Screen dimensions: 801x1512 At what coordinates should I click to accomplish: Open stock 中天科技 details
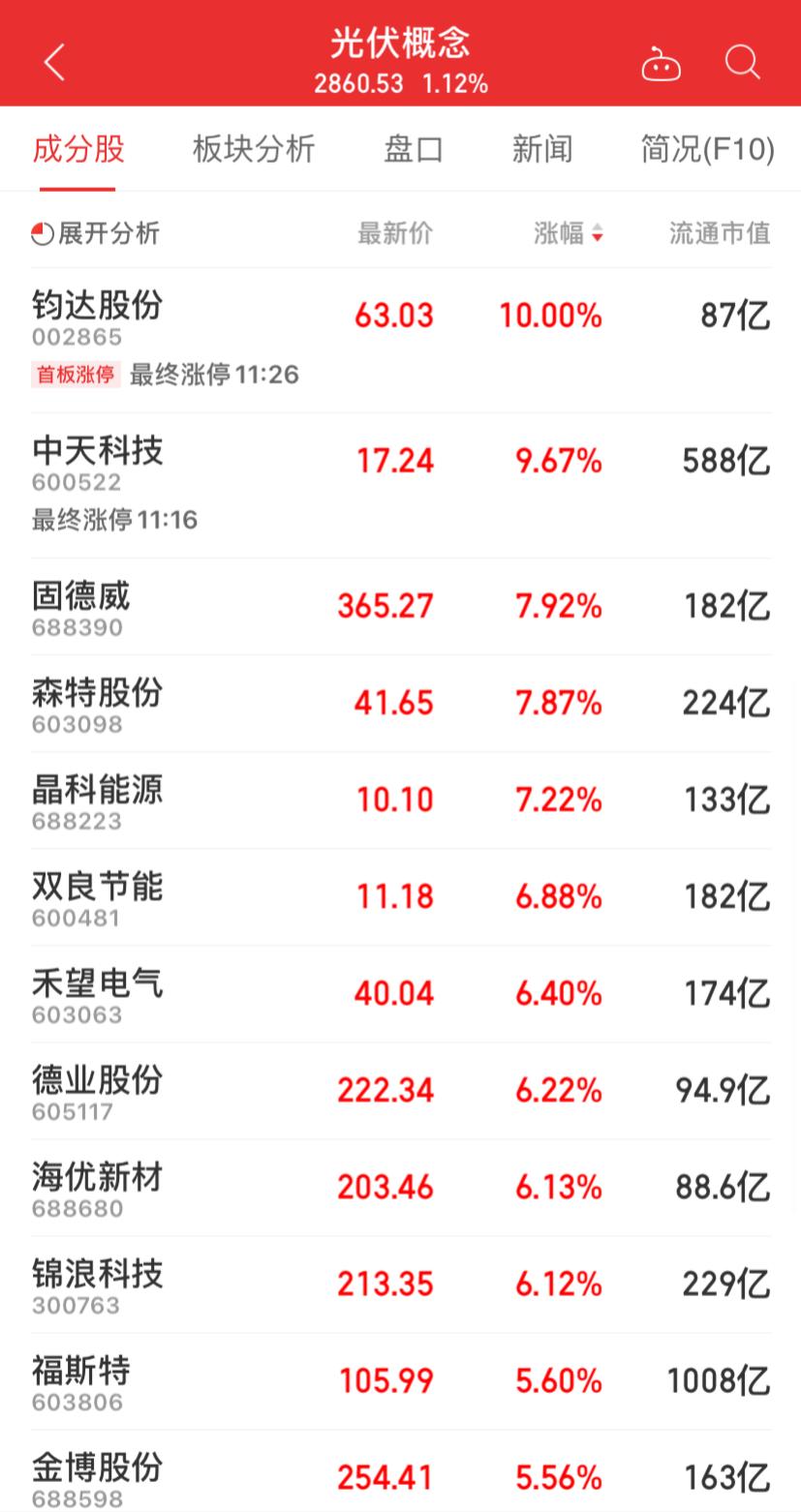tap(401, 486)
